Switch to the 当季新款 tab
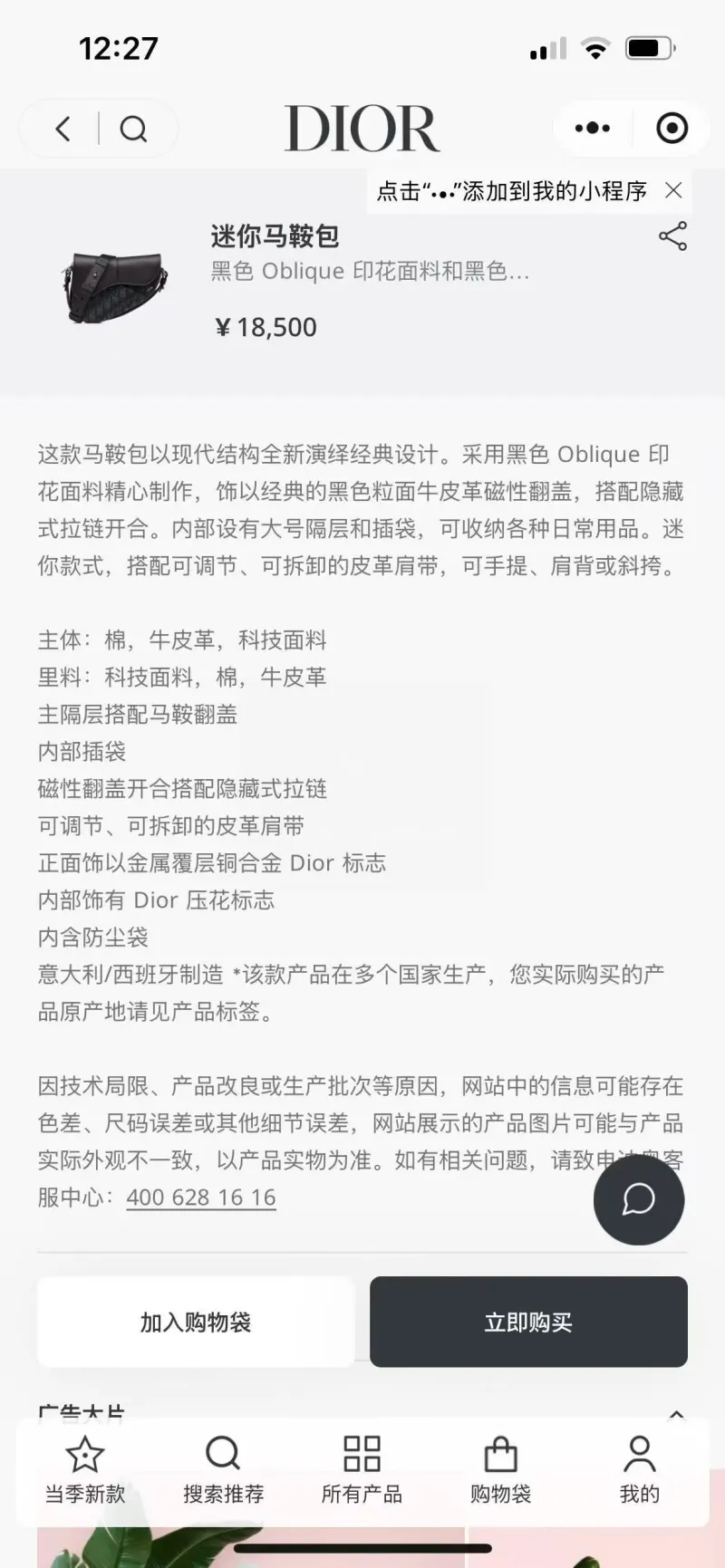Image resolution: width=725 pixels, height=1568 pixels. pos(85,1469)
